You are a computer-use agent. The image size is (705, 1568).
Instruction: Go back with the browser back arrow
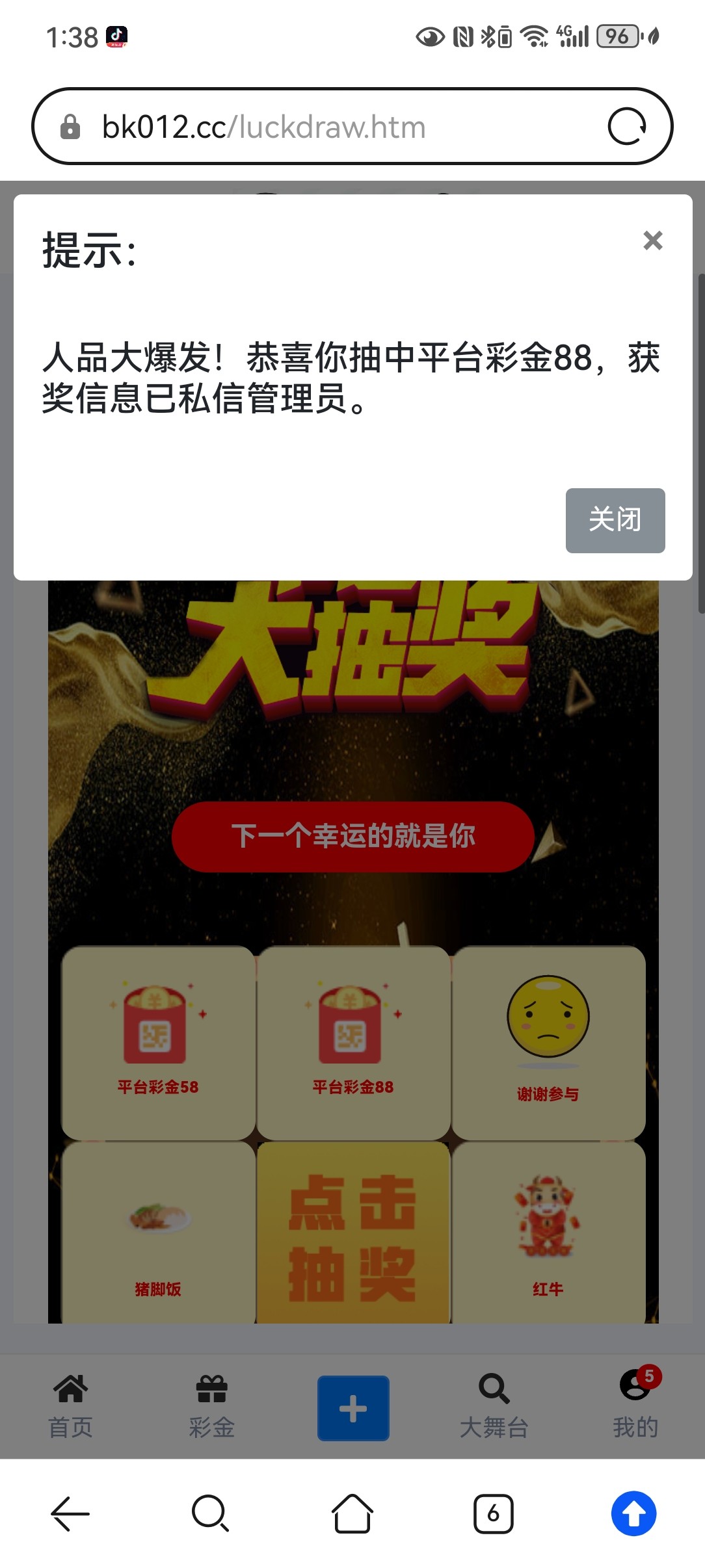click(x=70, y=1513)
